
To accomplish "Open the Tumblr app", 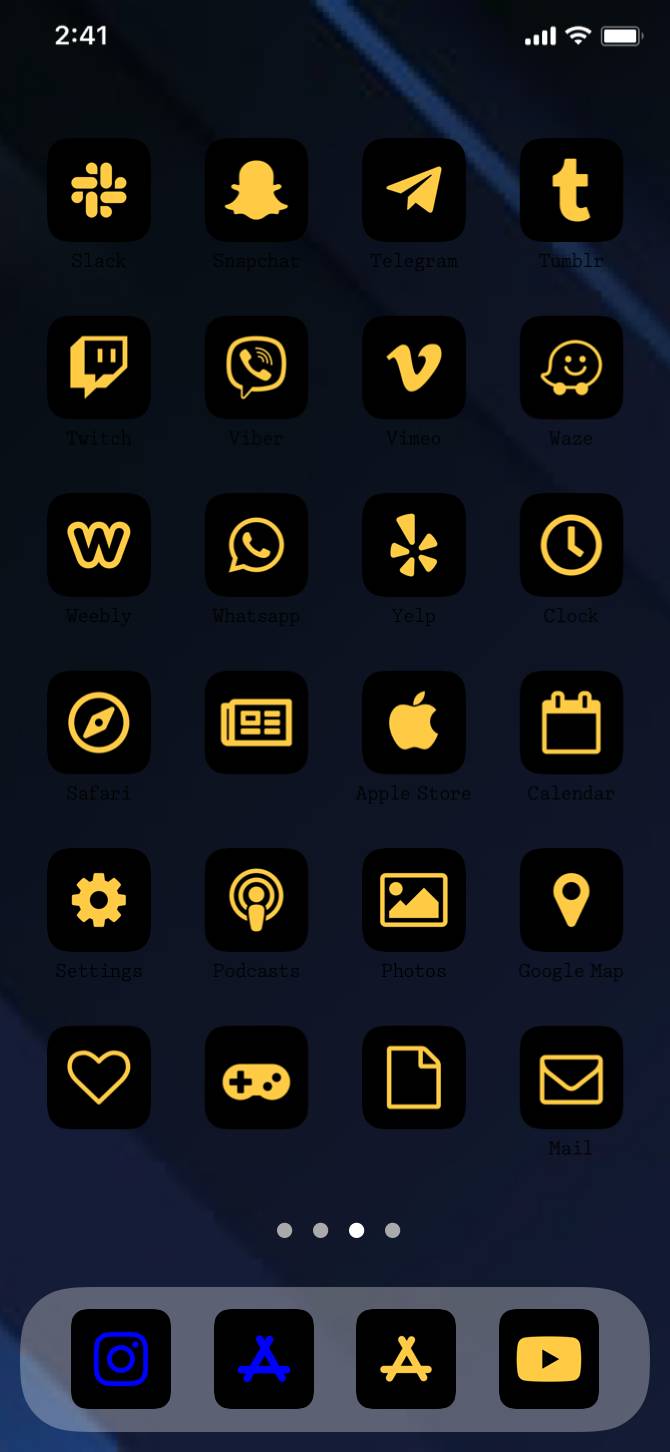I will [x=571, y=190].
